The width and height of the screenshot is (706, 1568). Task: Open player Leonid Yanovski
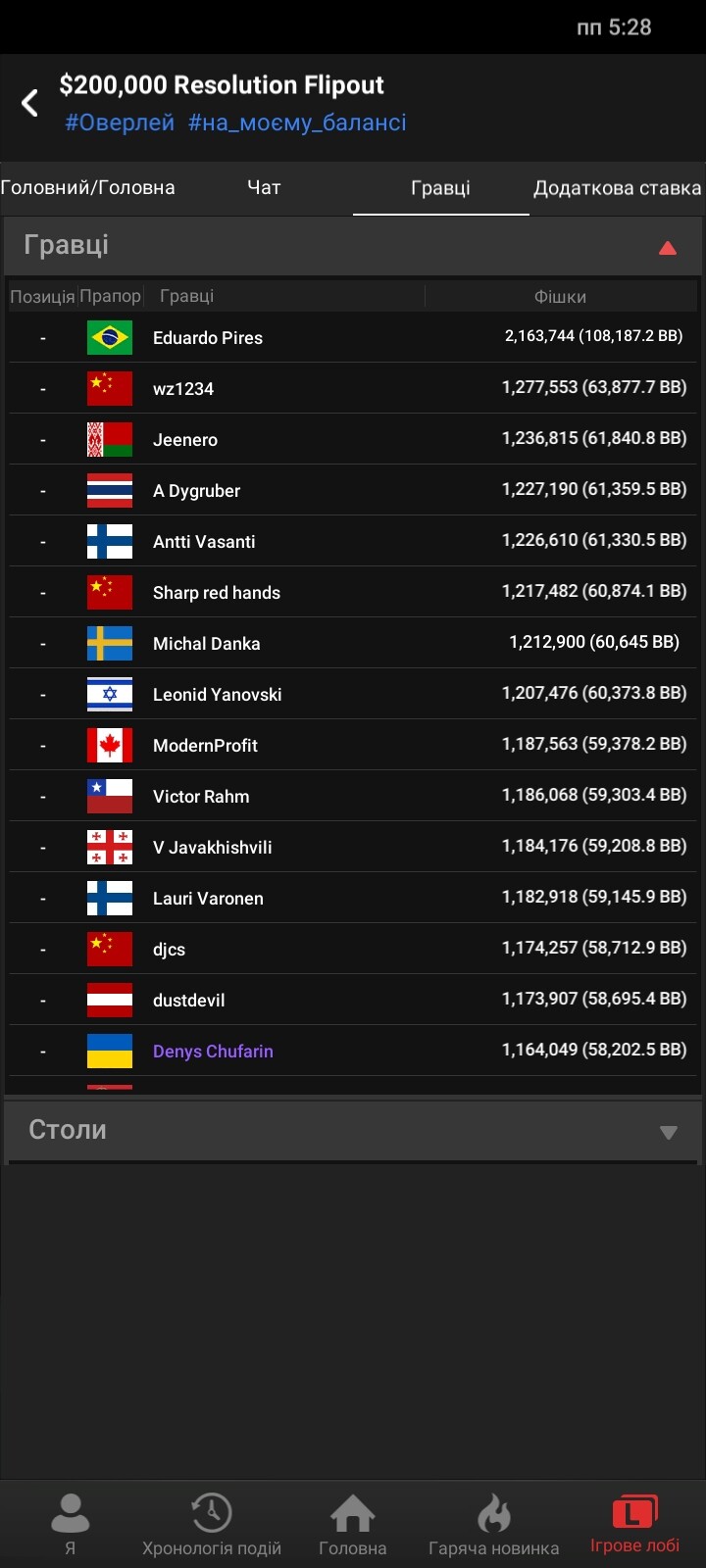coord(217,695)
